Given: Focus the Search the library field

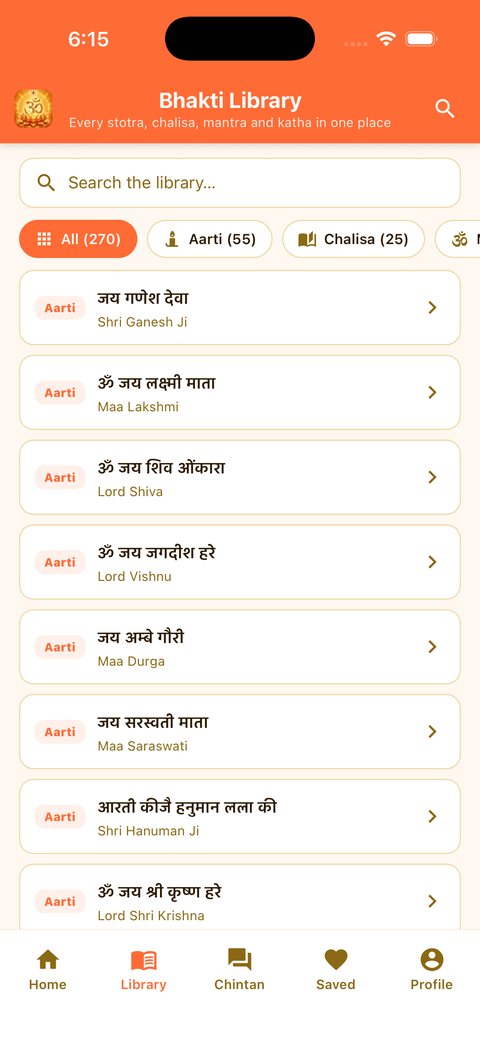Looking at the screenshot, I should pos(240,182).
